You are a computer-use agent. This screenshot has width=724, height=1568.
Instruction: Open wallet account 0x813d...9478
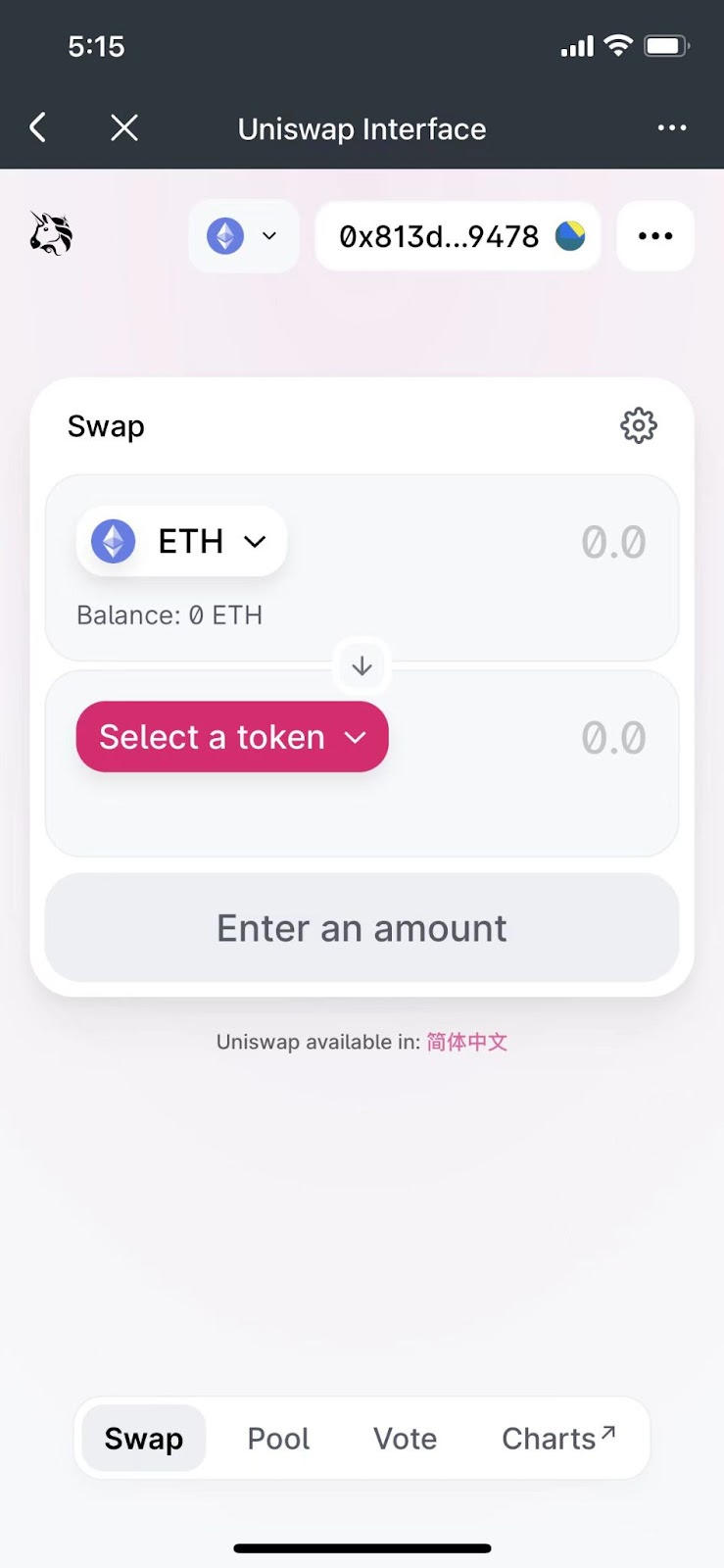coord(458,236)
